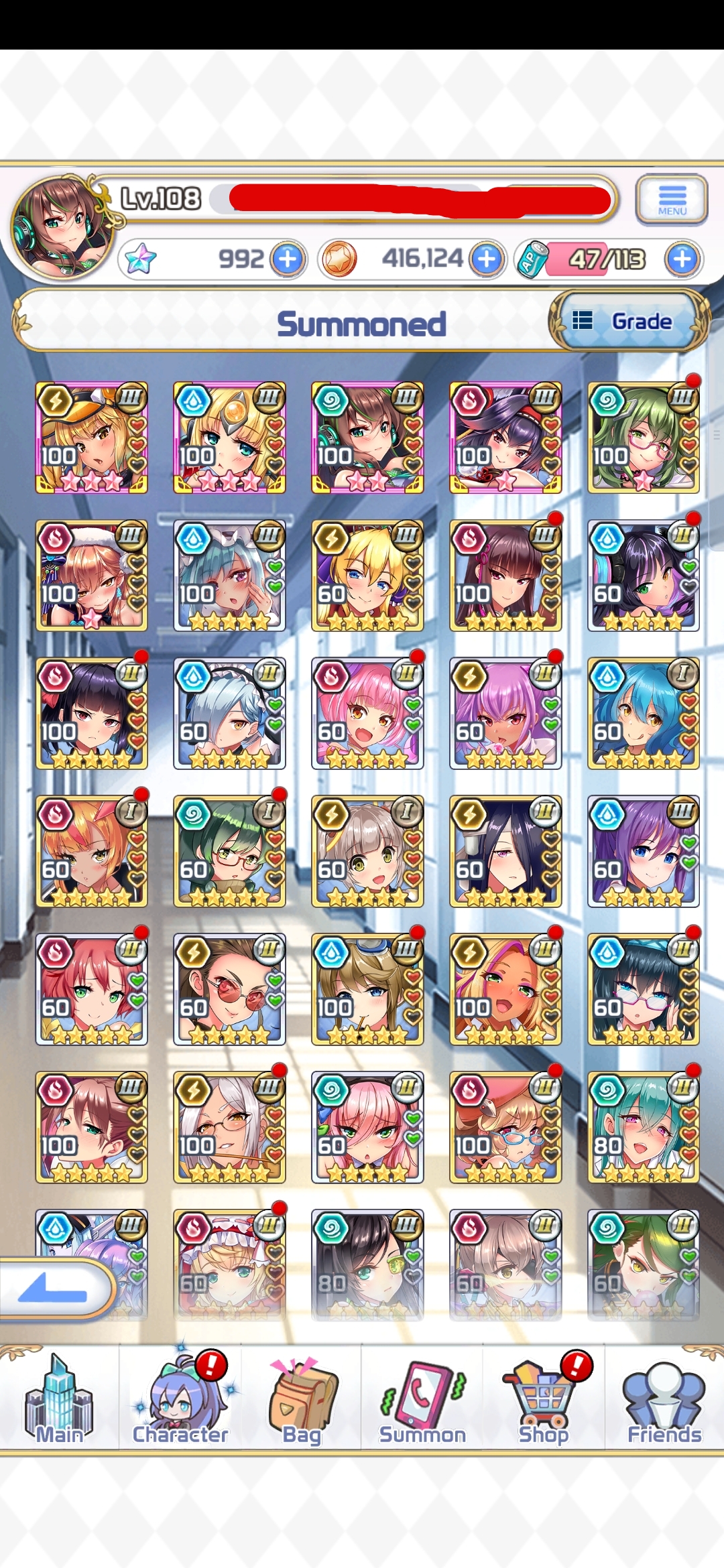Select the red-sunglasses lightning character card
Viewport: 724px width, 1568px height.
(229, 989)
